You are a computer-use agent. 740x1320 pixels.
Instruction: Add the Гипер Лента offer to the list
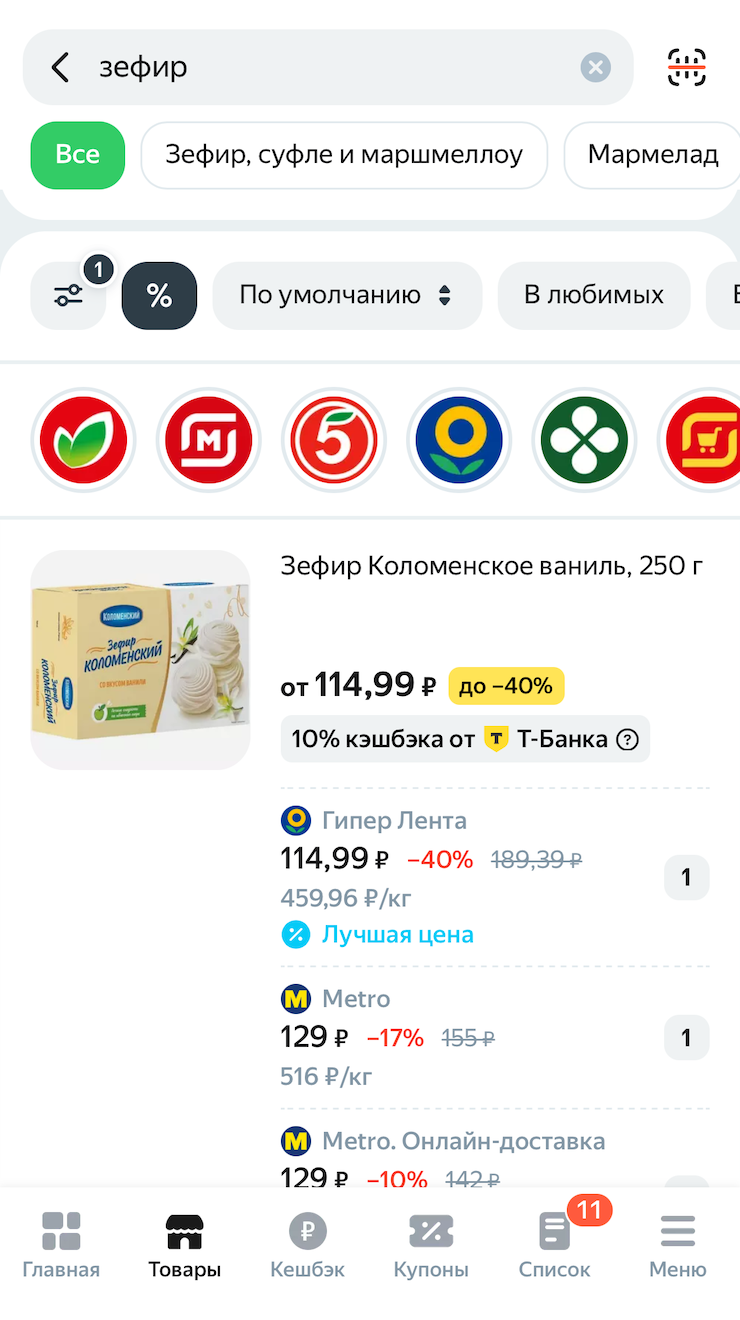tap(686, 878)
